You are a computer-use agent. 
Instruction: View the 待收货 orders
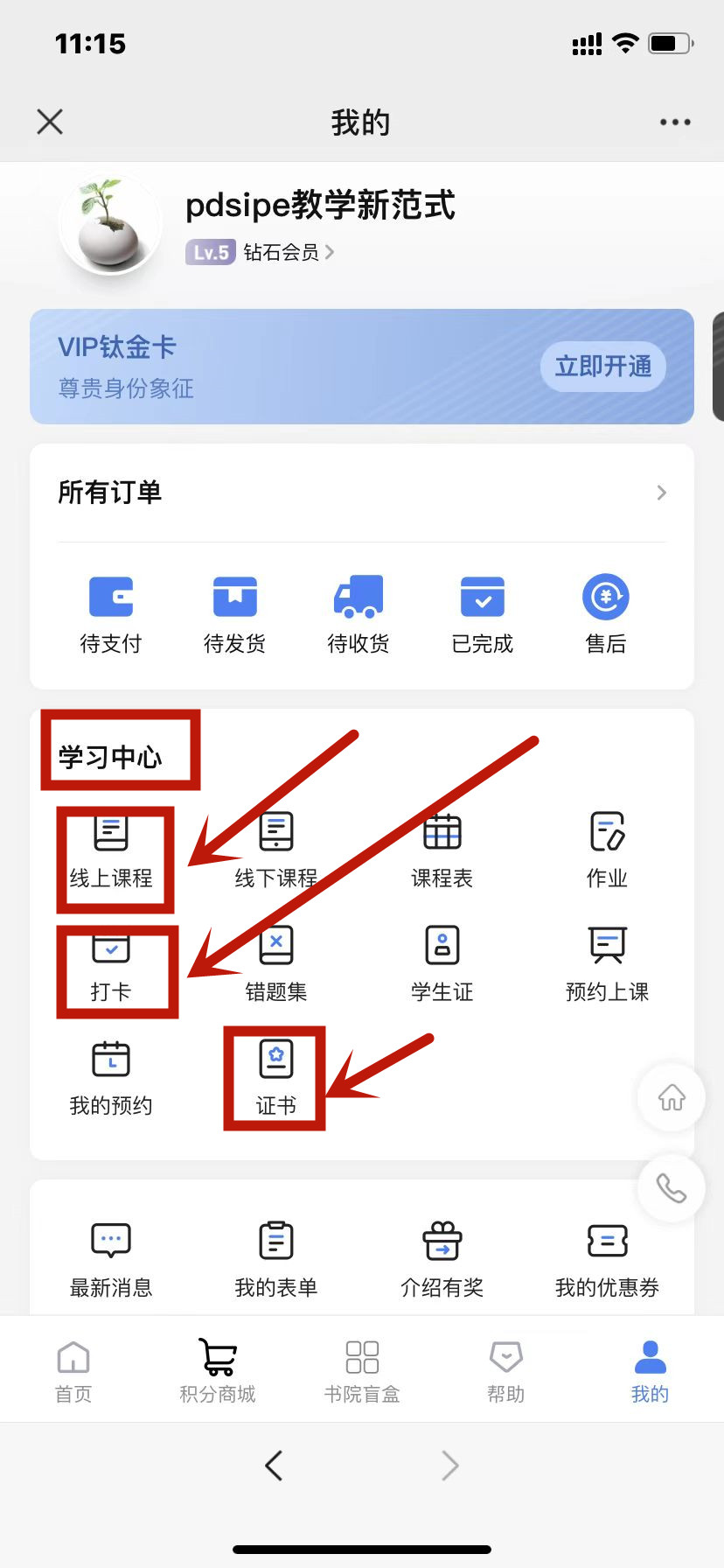coord(359,614)
